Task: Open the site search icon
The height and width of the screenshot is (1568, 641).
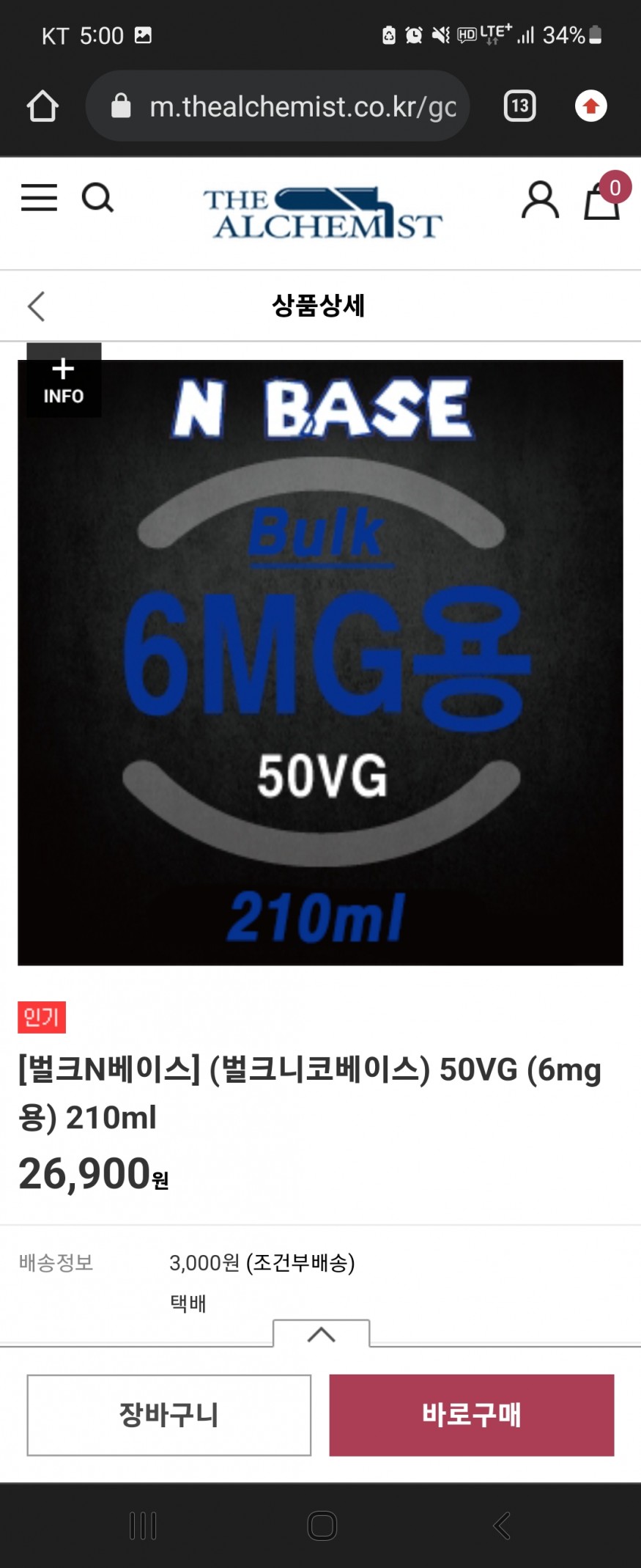Action: [97, 198]
